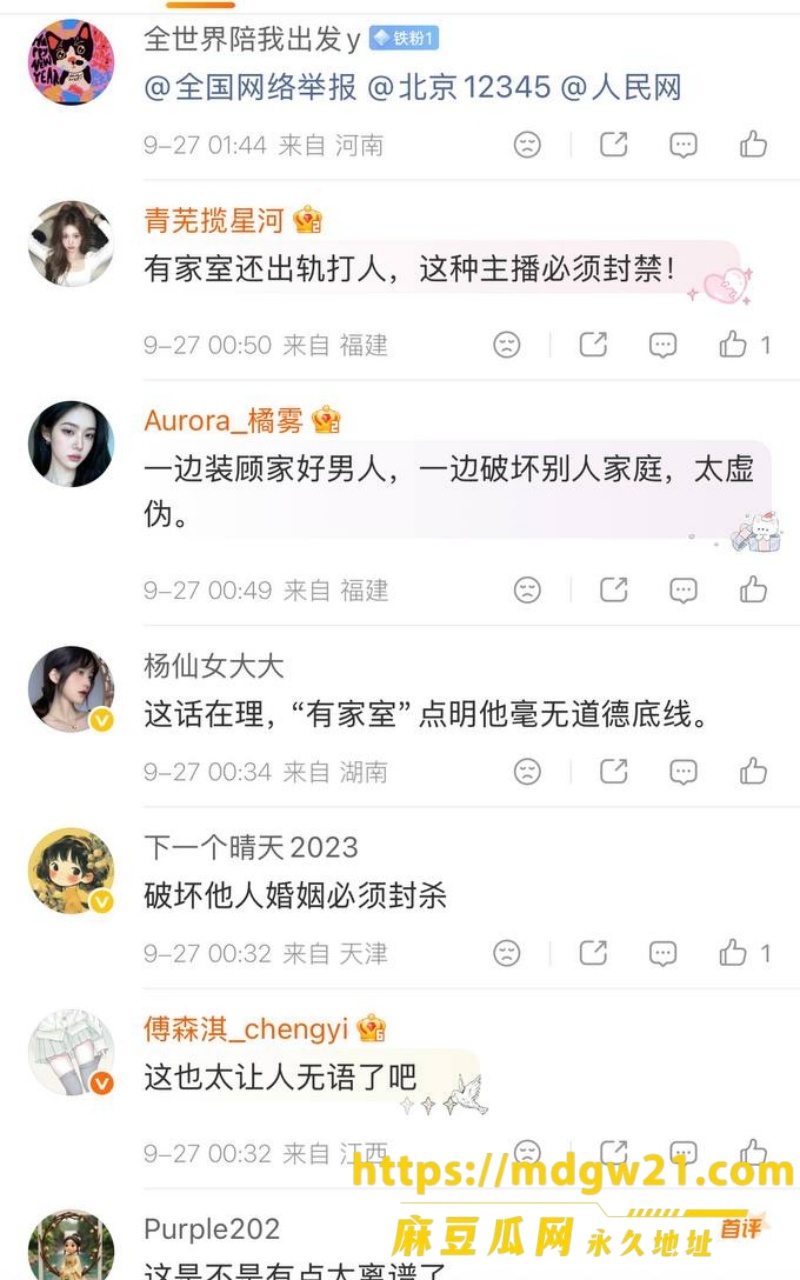Open the @人民网 mention link
Screen dimensions: 800x1280
(x=620, y=88)
